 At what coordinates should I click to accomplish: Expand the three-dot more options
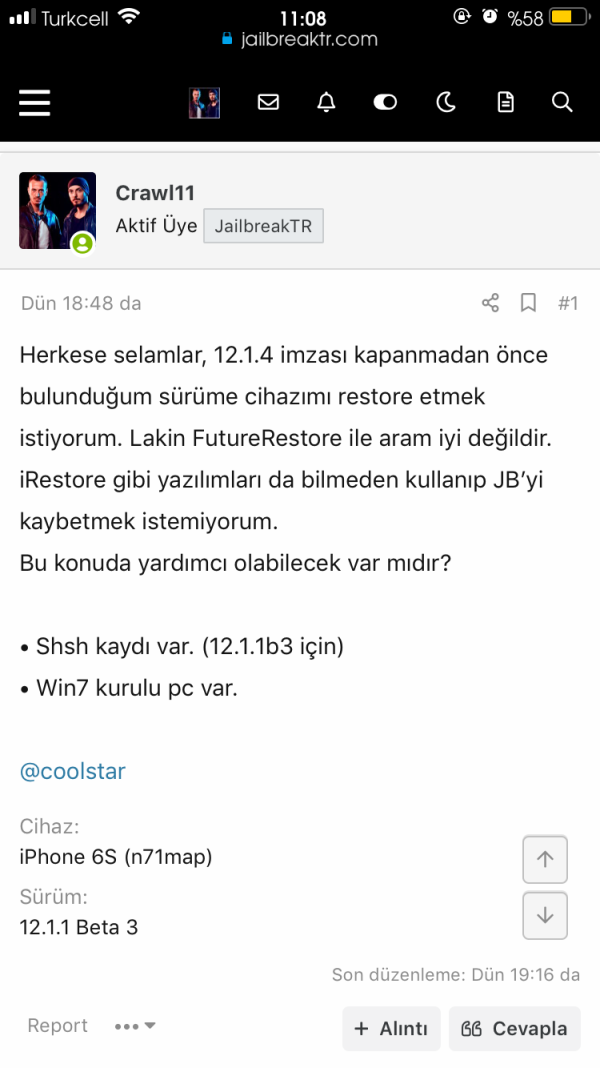134,1026
